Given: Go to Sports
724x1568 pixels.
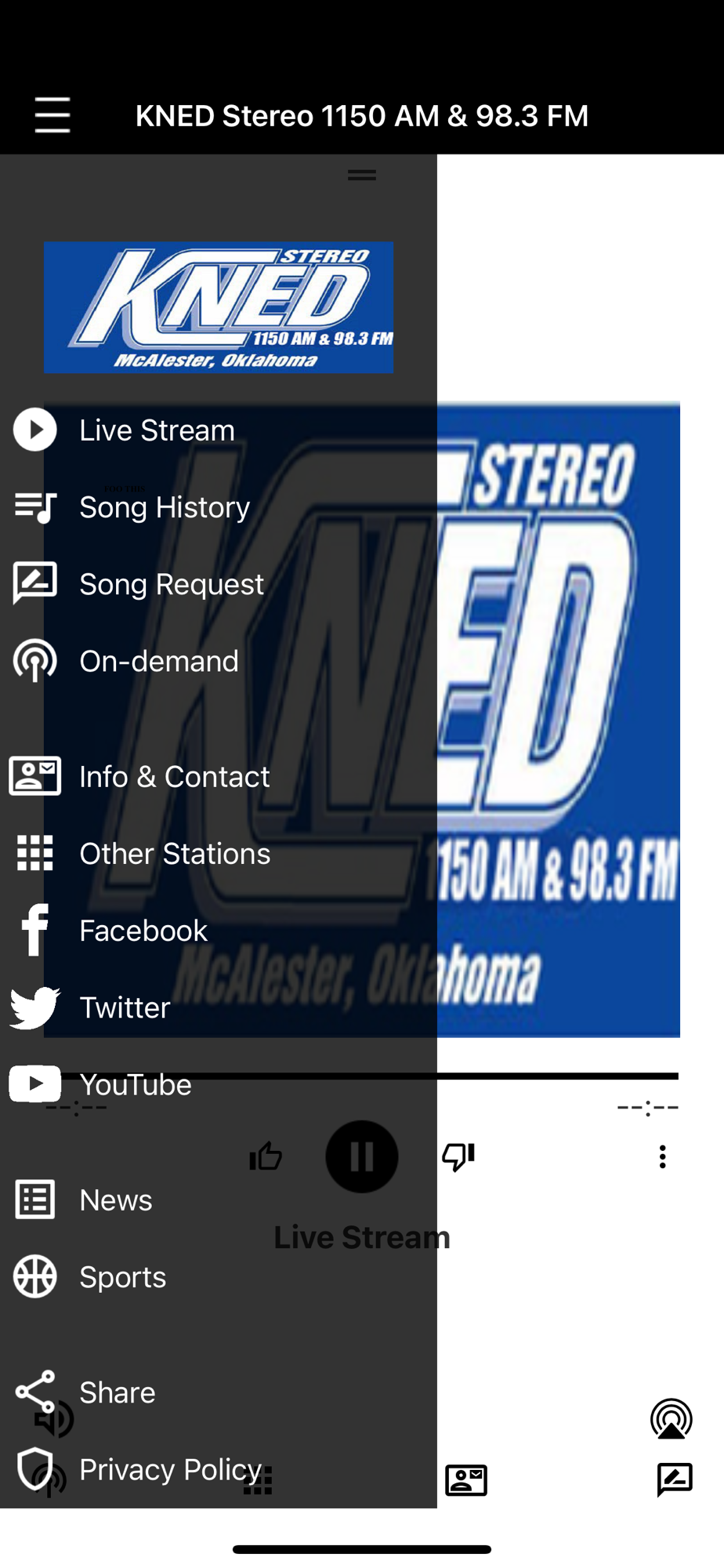Looking at the screenshot, I should [x=122, y=1277].
